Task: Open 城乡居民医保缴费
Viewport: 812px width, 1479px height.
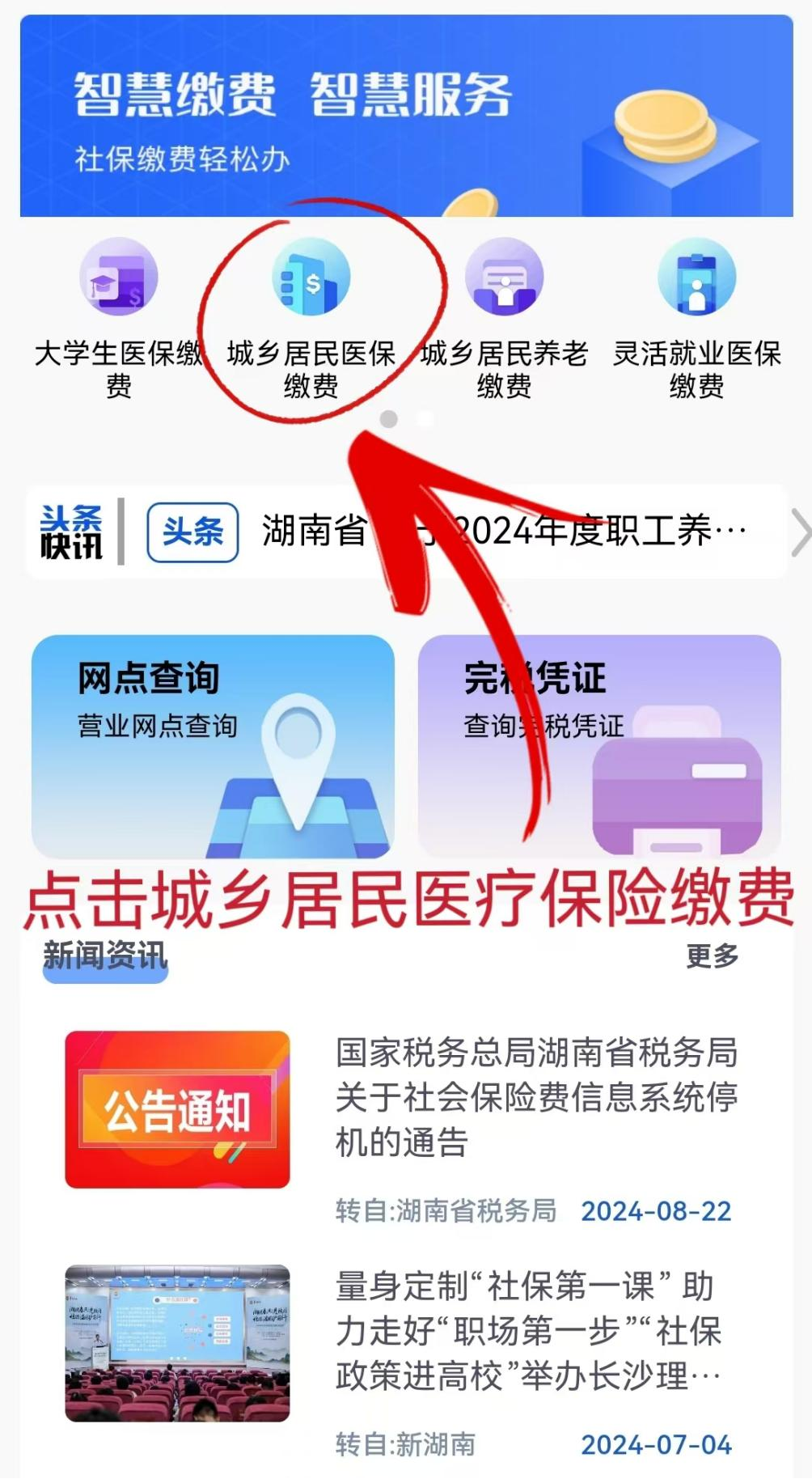Action: pyautogui.click(x=311, y=314)
